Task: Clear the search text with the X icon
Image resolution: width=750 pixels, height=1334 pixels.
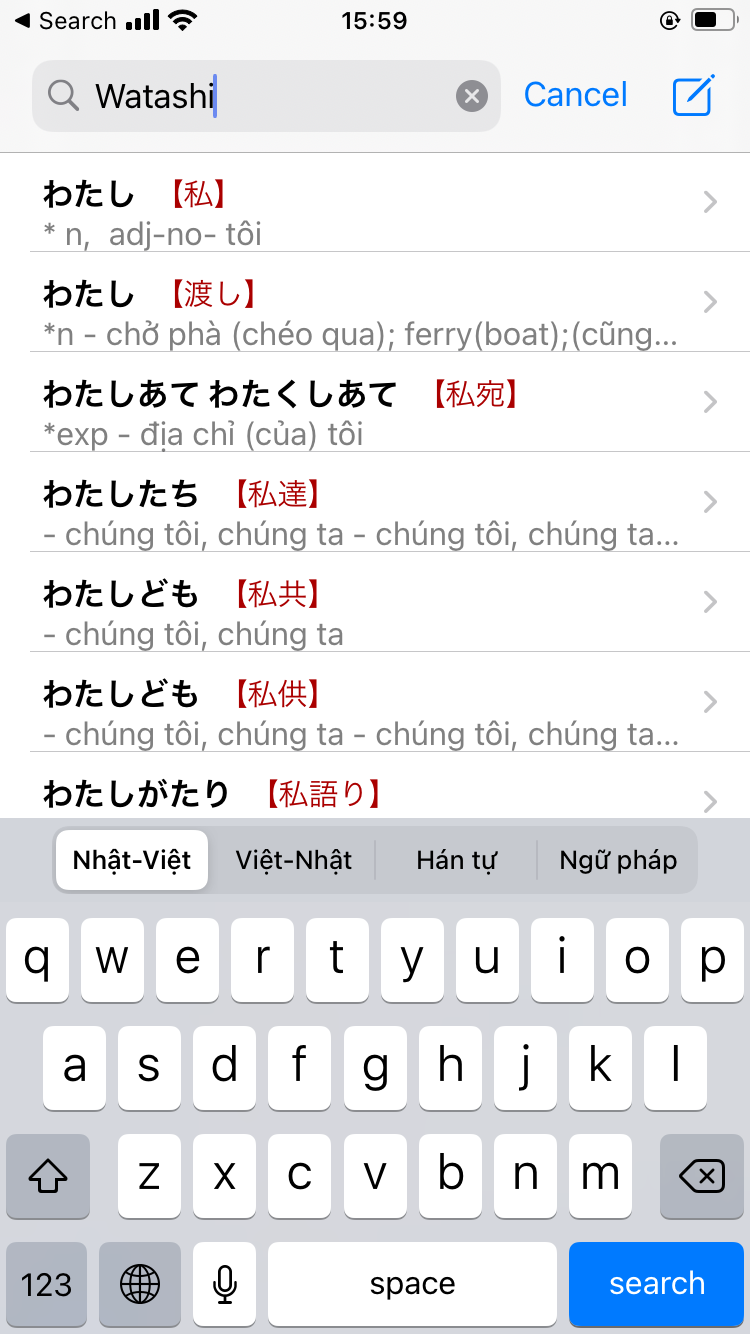Action: pos(472,96)
